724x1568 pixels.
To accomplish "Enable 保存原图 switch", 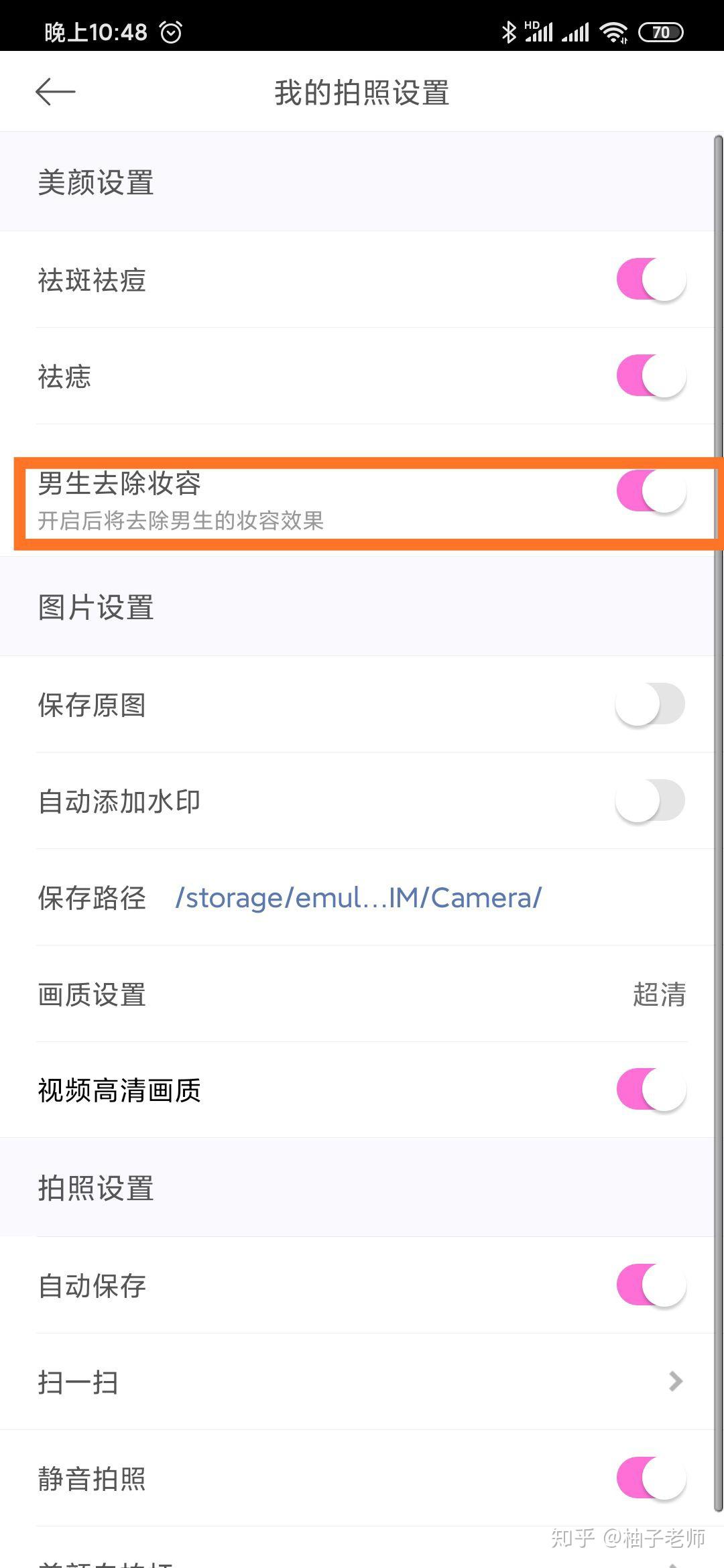I will pos(650,704).
